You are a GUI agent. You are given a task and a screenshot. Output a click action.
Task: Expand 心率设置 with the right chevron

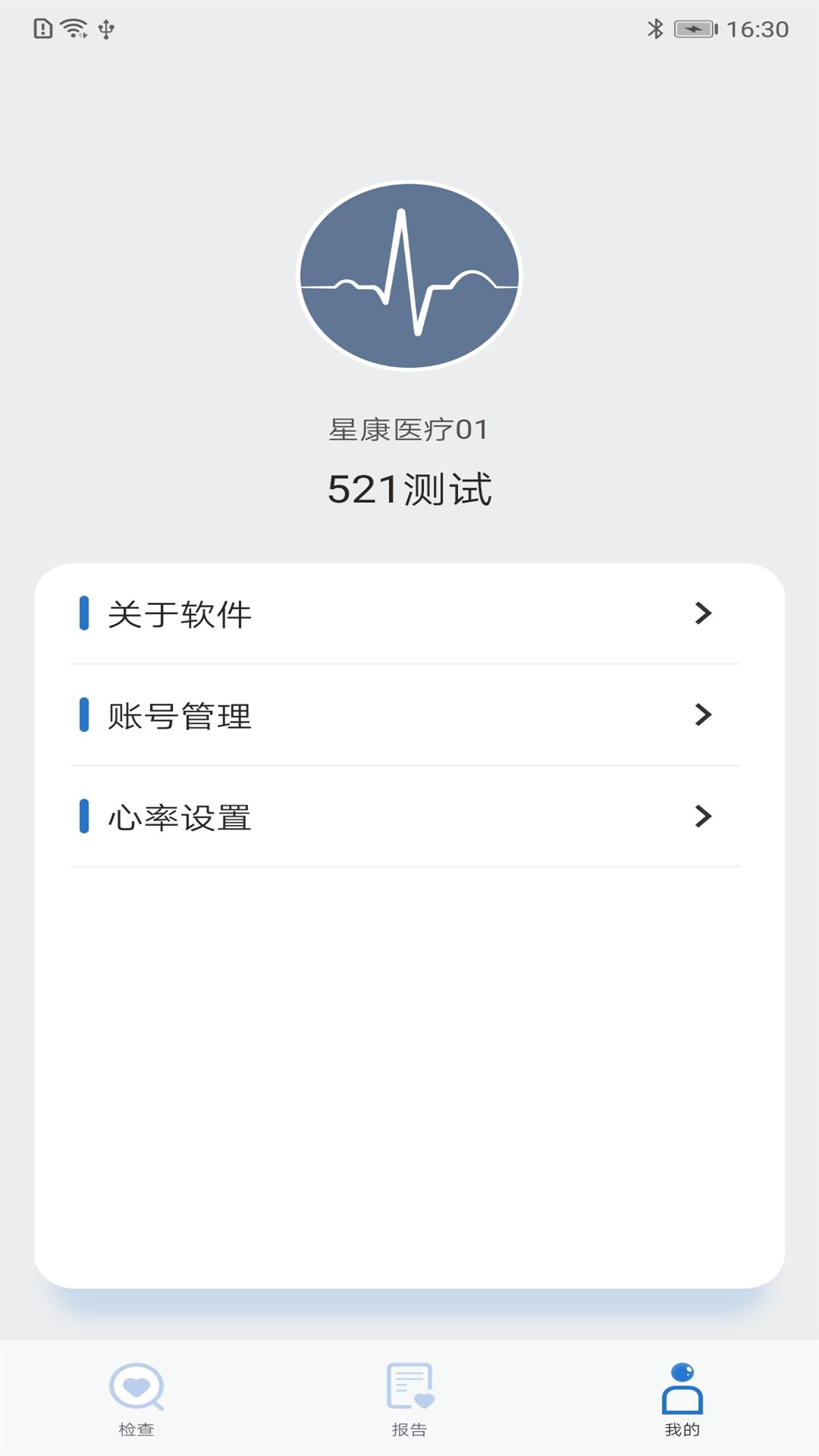coord(704,817)
